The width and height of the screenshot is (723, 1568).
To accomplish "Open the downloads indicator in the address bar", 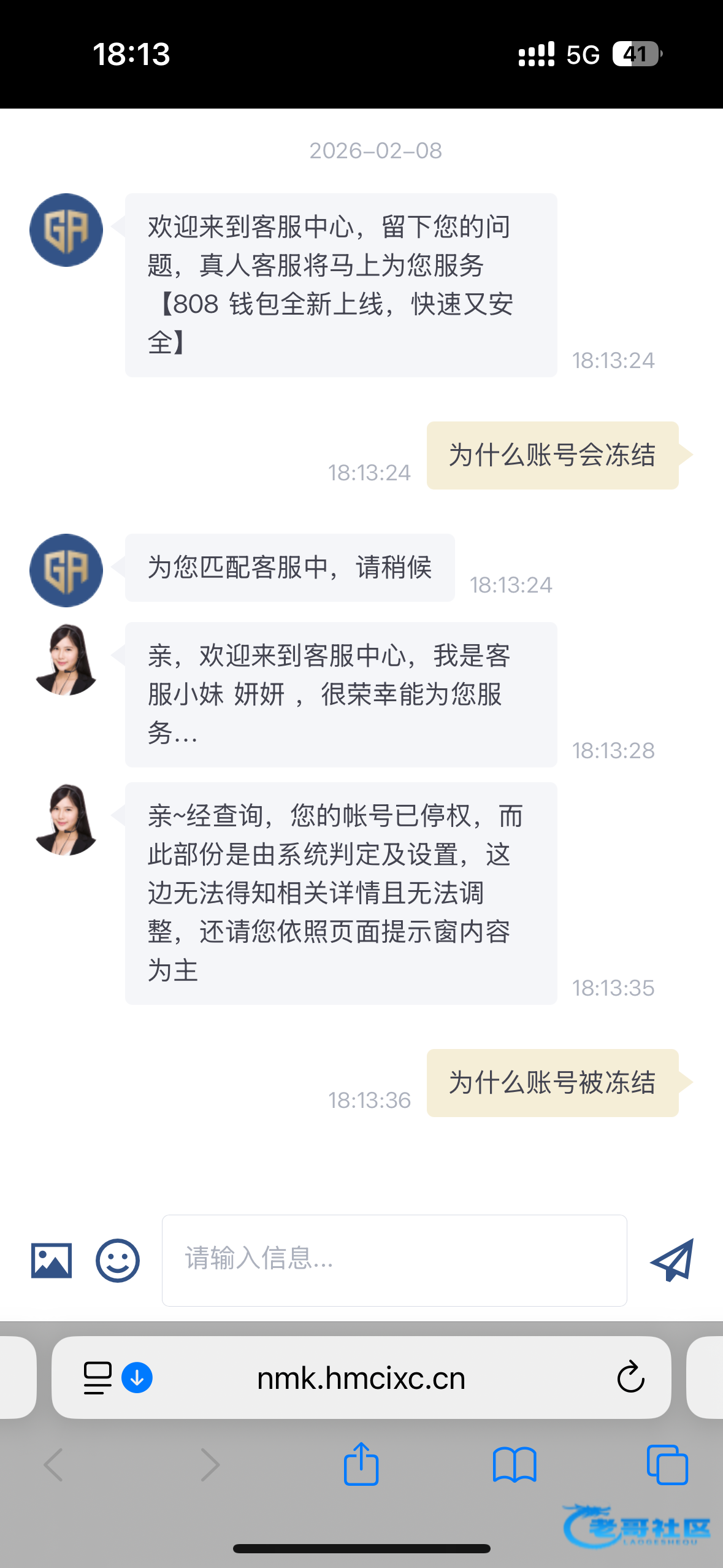I will (x=137, y=1378).
